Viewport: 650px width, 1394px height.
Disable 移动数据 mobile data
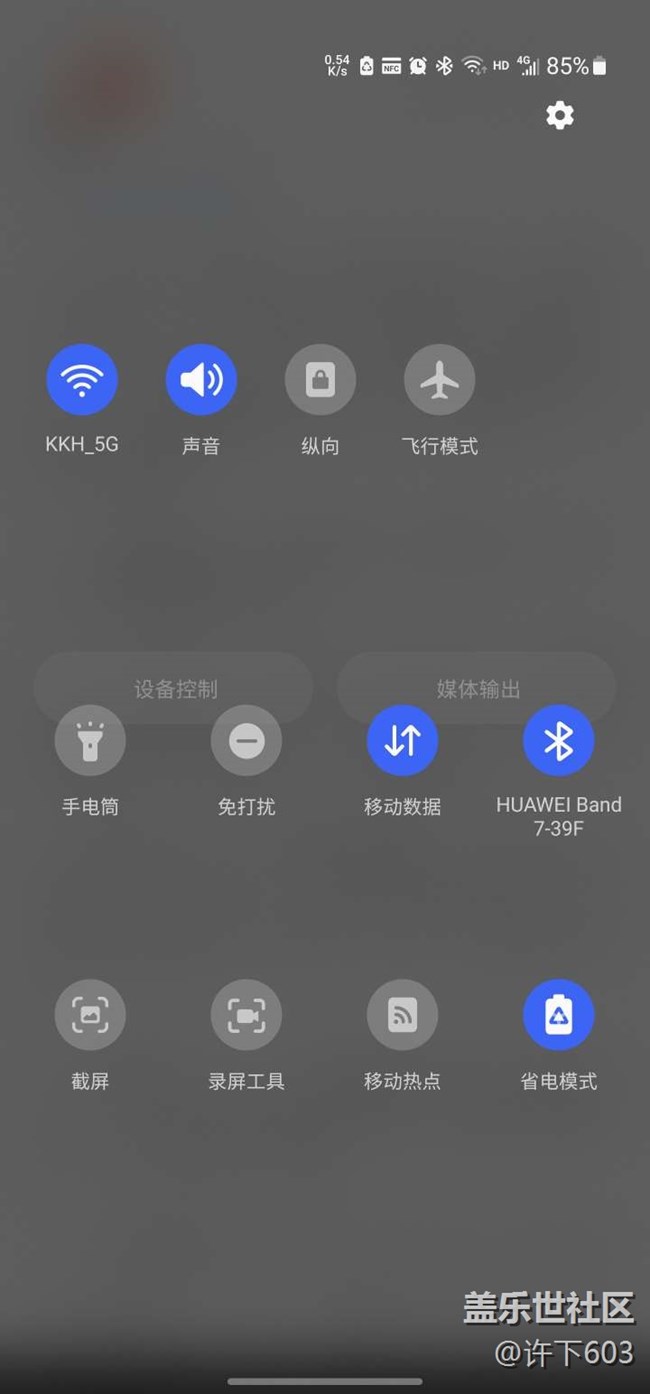point(402,740)
